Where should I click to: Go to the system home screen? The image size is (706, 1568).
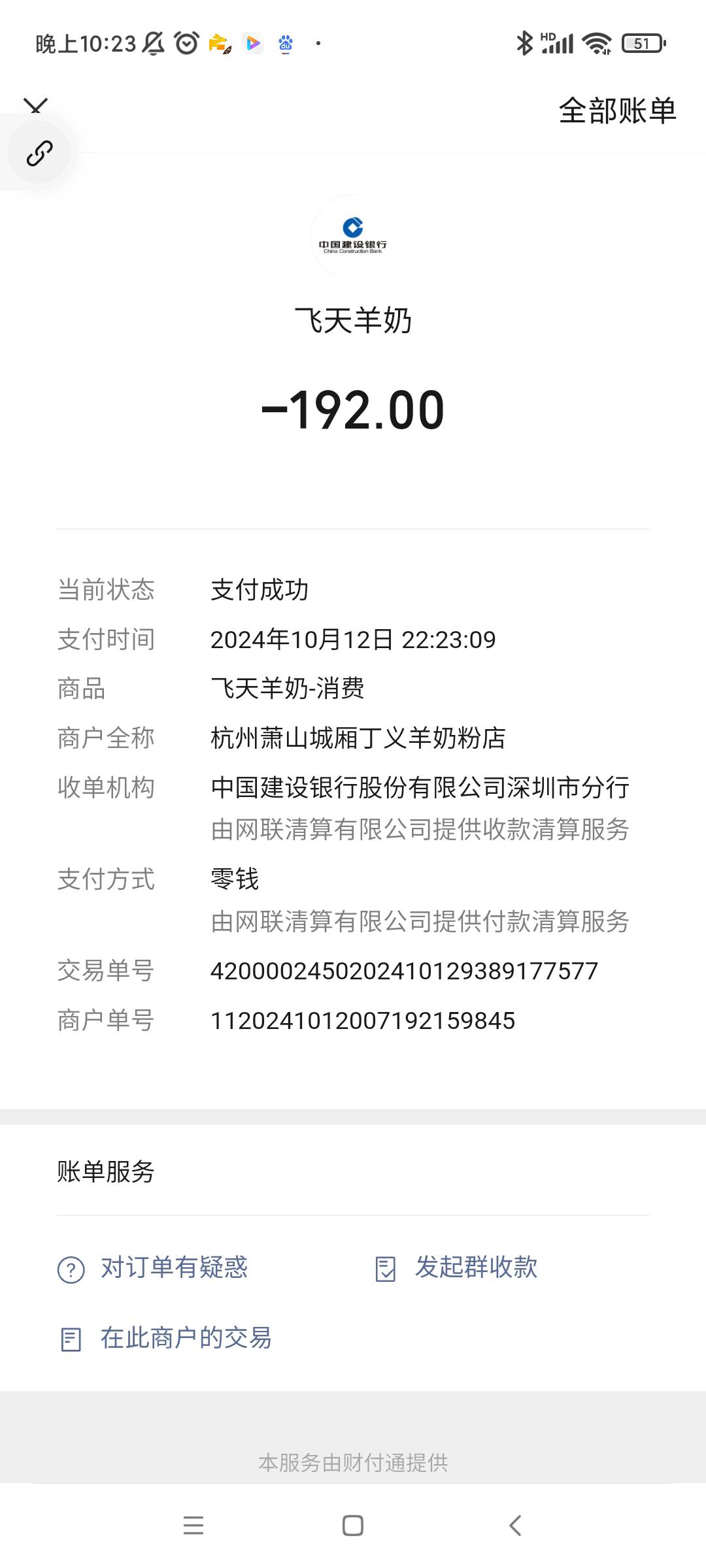[x=353, y=1526]
